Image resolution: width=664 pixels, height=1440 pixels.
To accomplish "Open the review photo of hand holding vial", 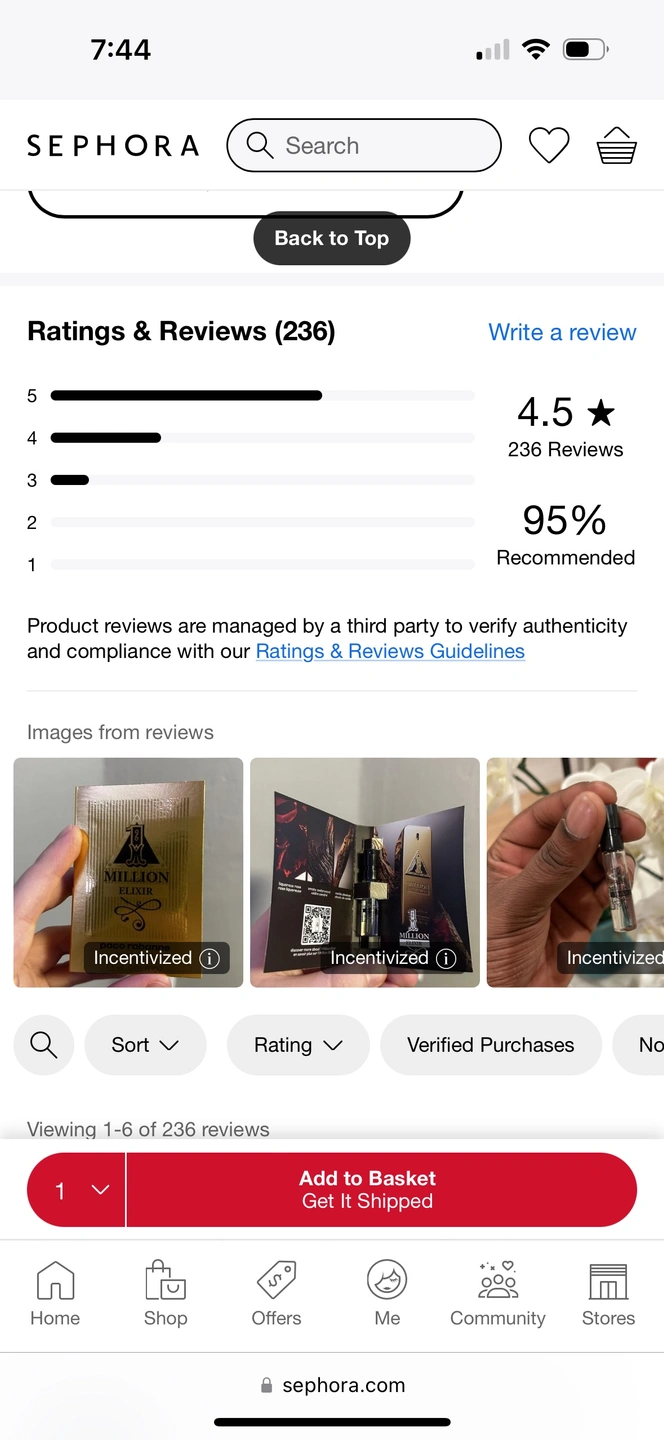I will (x=575, y=860).
